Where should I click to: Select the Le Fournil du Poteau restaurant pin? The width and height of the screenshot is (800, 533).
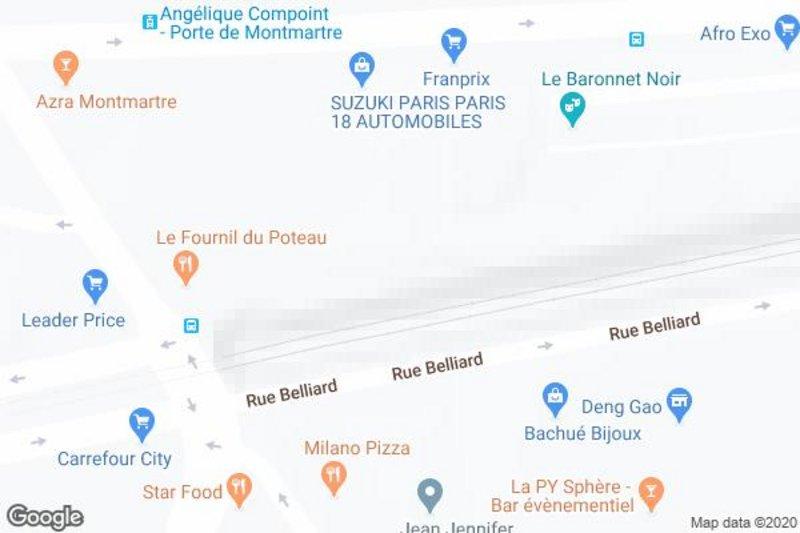pos(185,265)
